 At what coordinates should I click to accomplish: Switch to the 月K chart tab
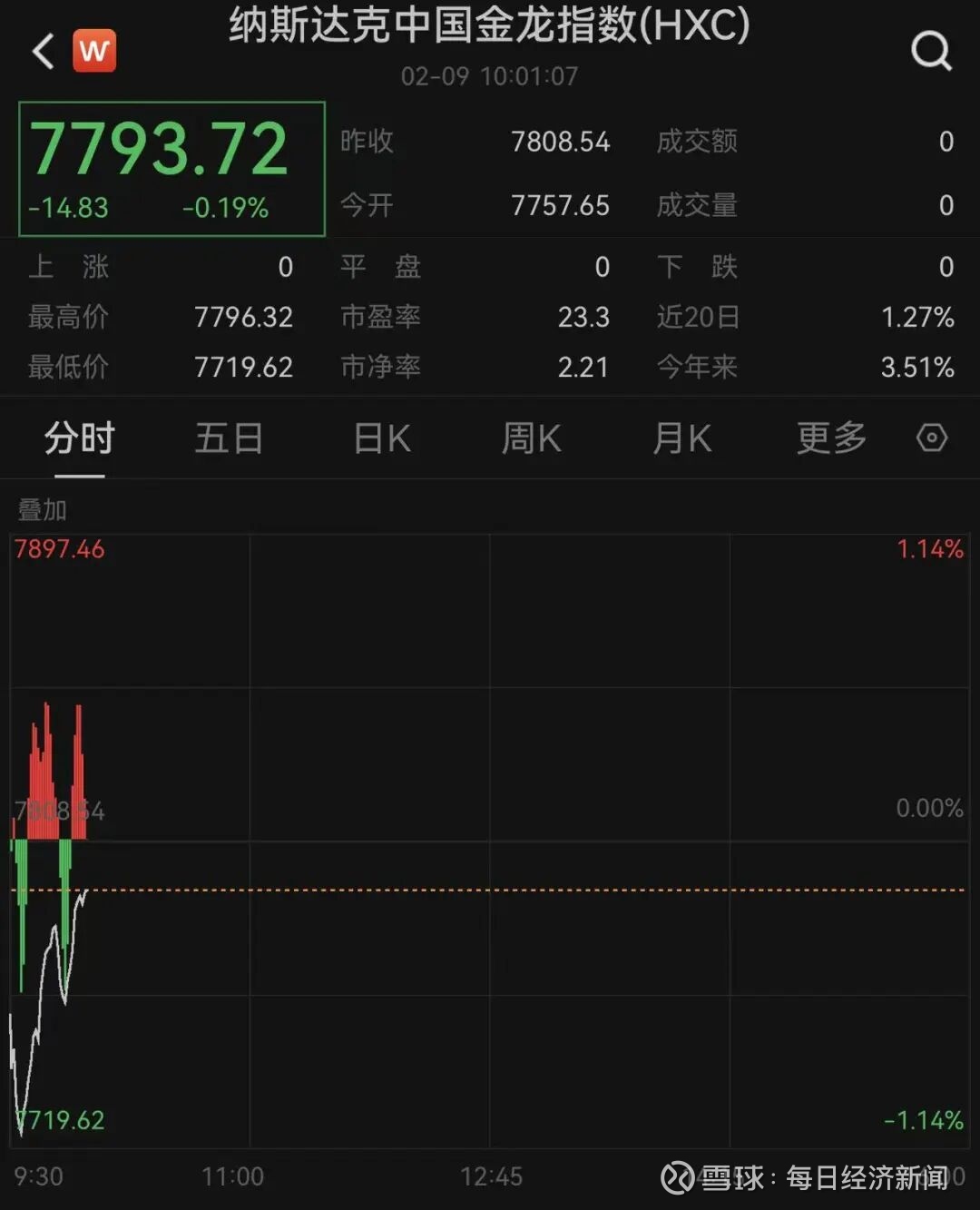(682, 438)
